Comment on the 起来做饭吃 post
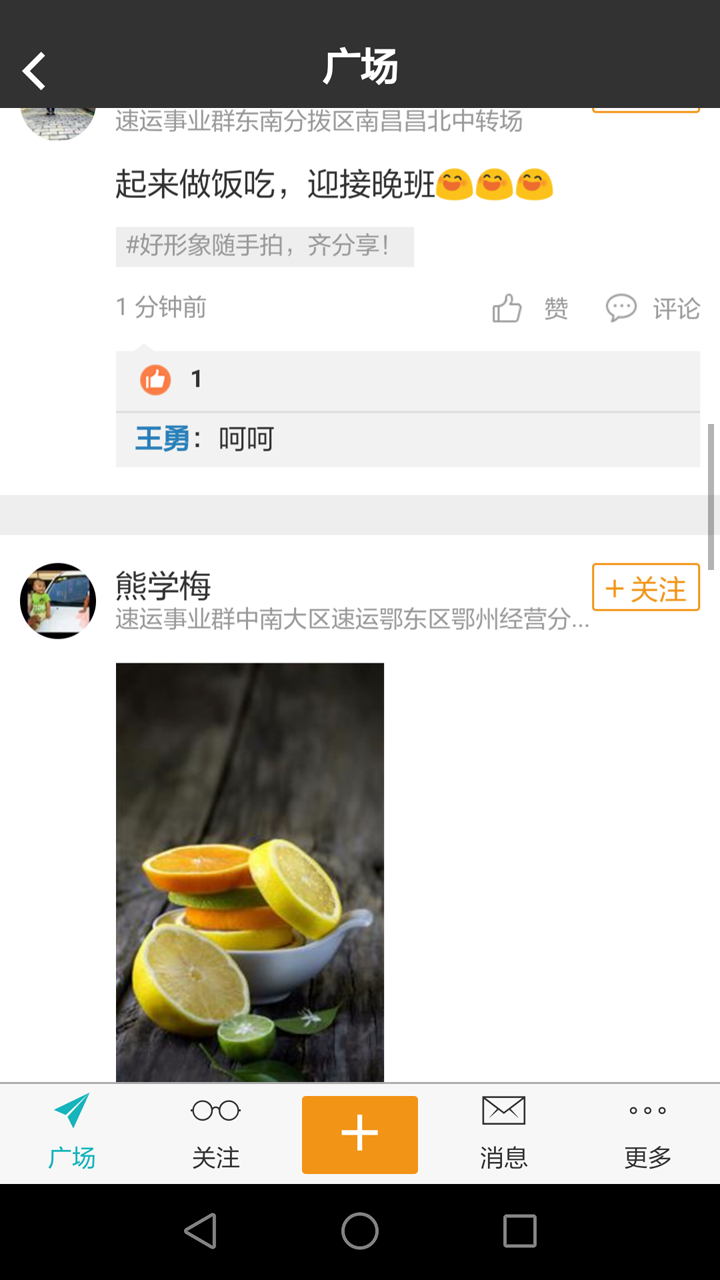The width and height of the screenshot is (720, 1280). tap(653, 309)
